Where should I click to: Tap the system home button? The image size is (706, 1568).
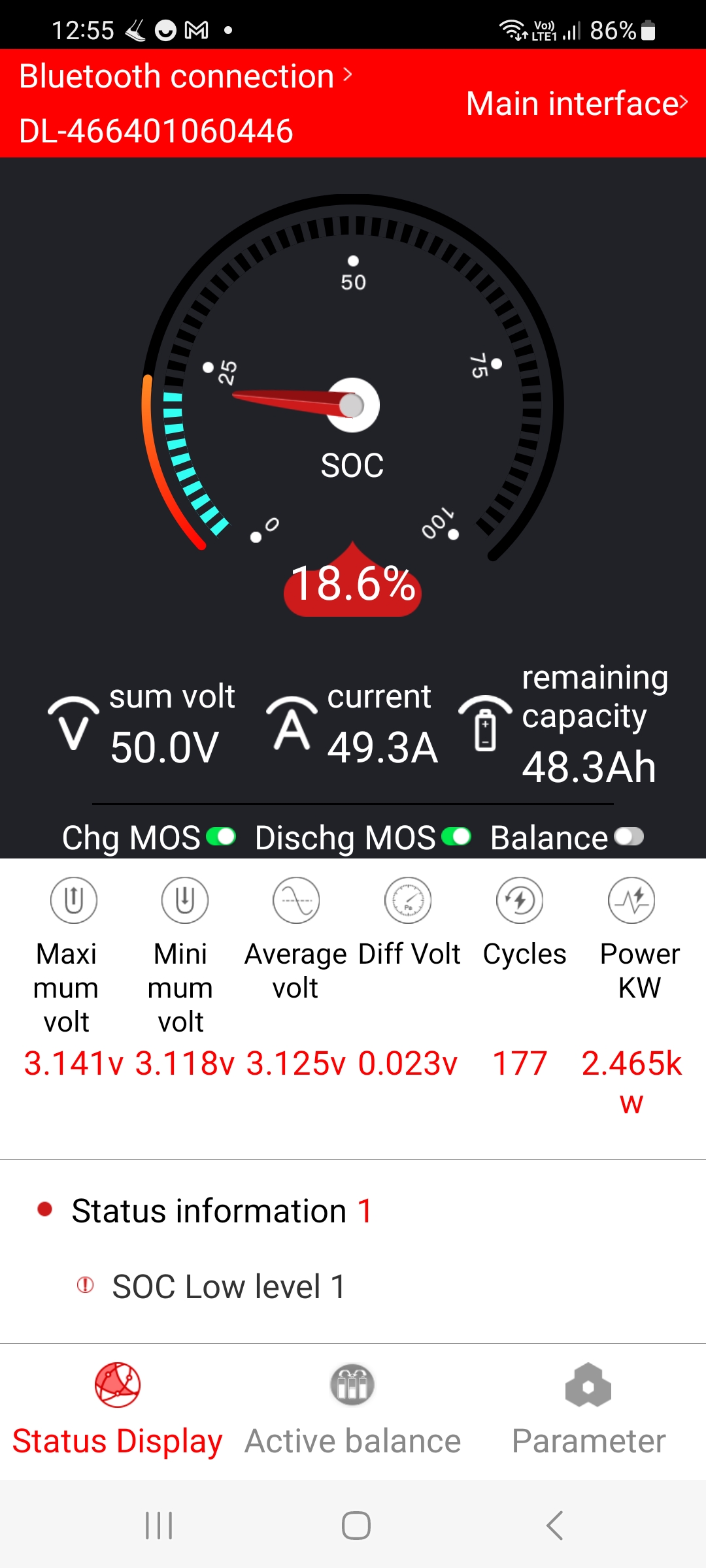pos(356,1526)
